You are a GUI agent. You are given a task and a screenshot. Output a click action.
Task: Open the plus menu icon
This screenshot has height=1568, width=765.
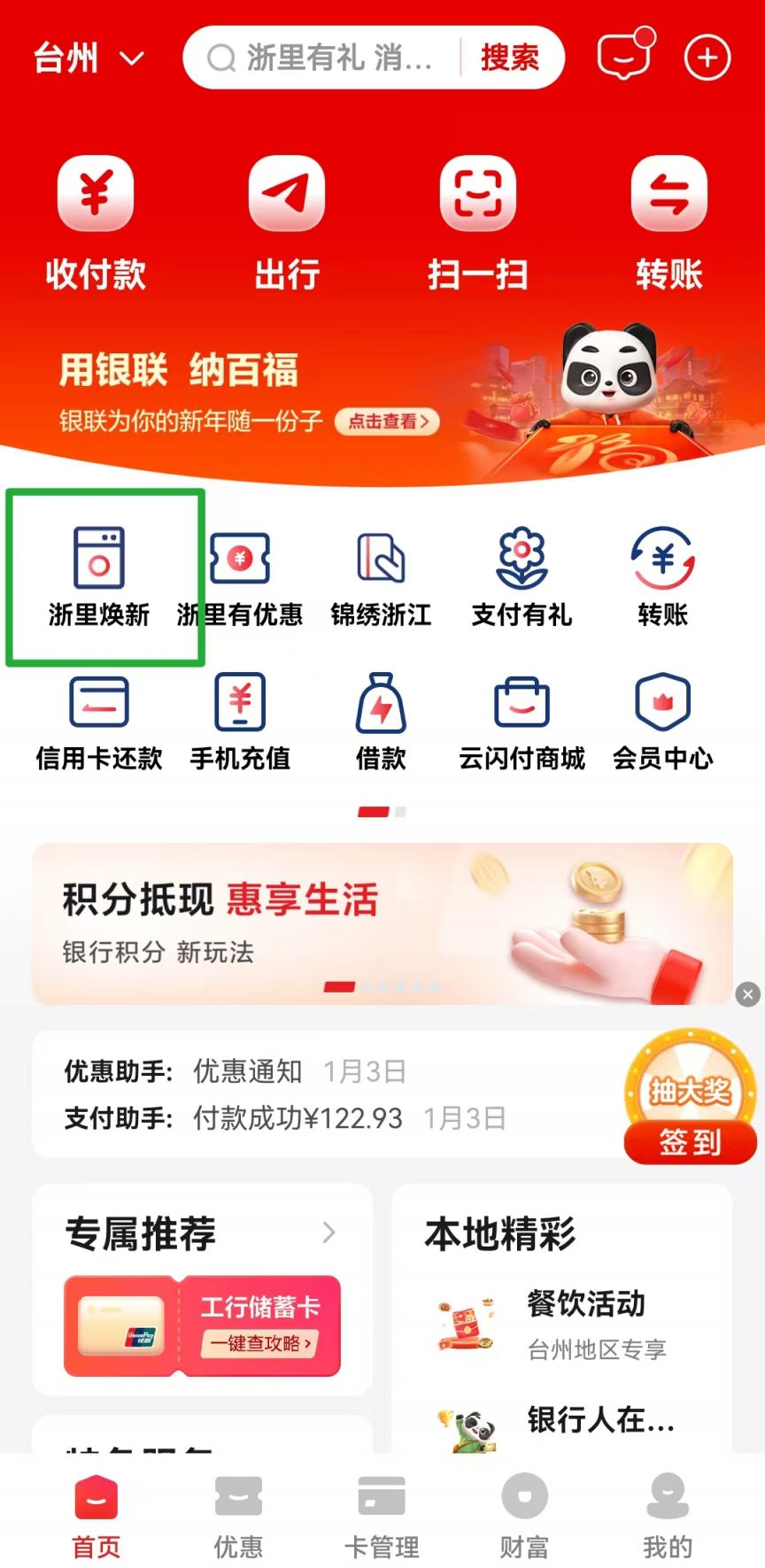tap(707, 58)
